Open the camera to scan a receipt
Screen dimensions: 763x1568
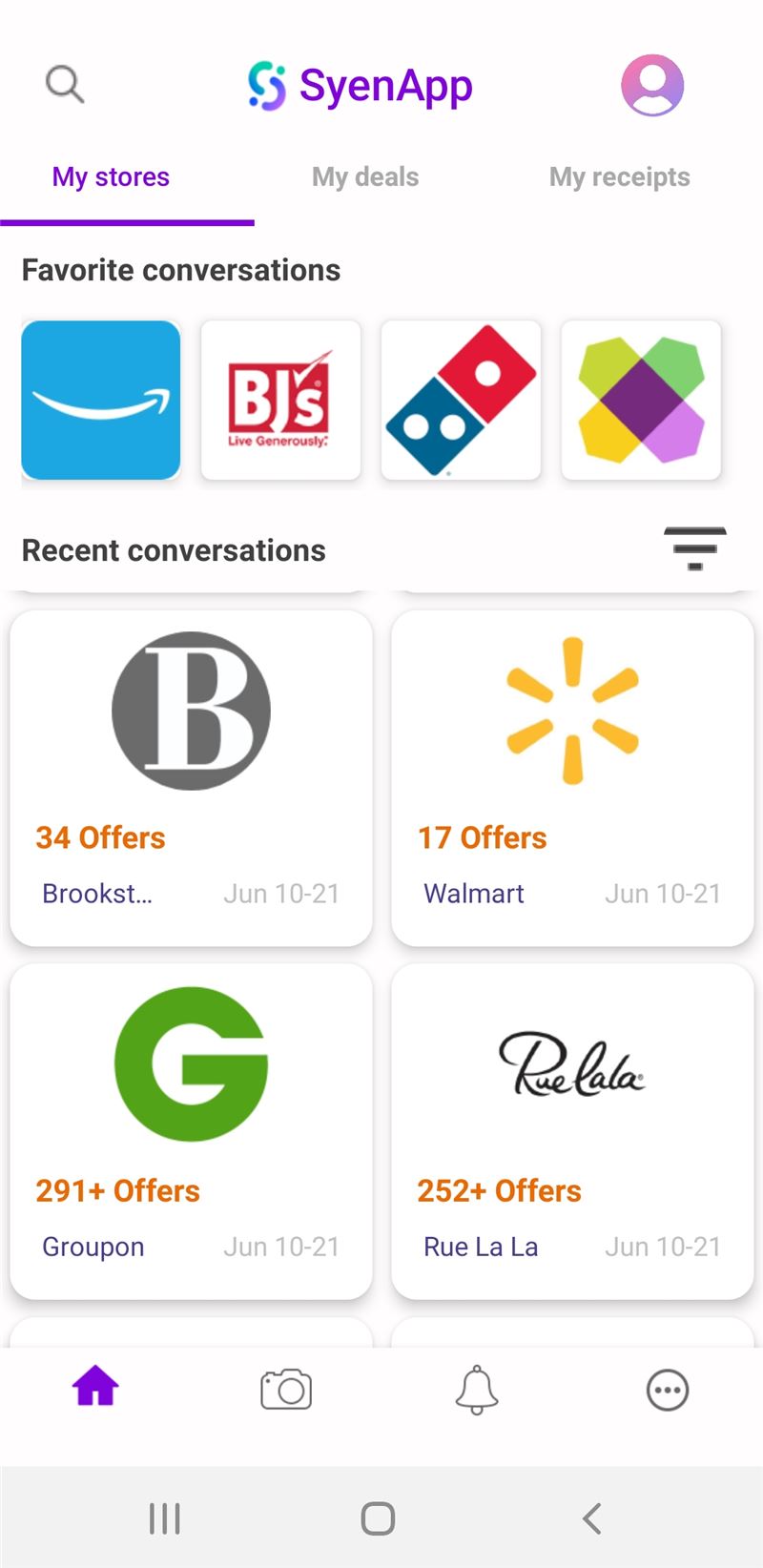[x=286, y=1390]
